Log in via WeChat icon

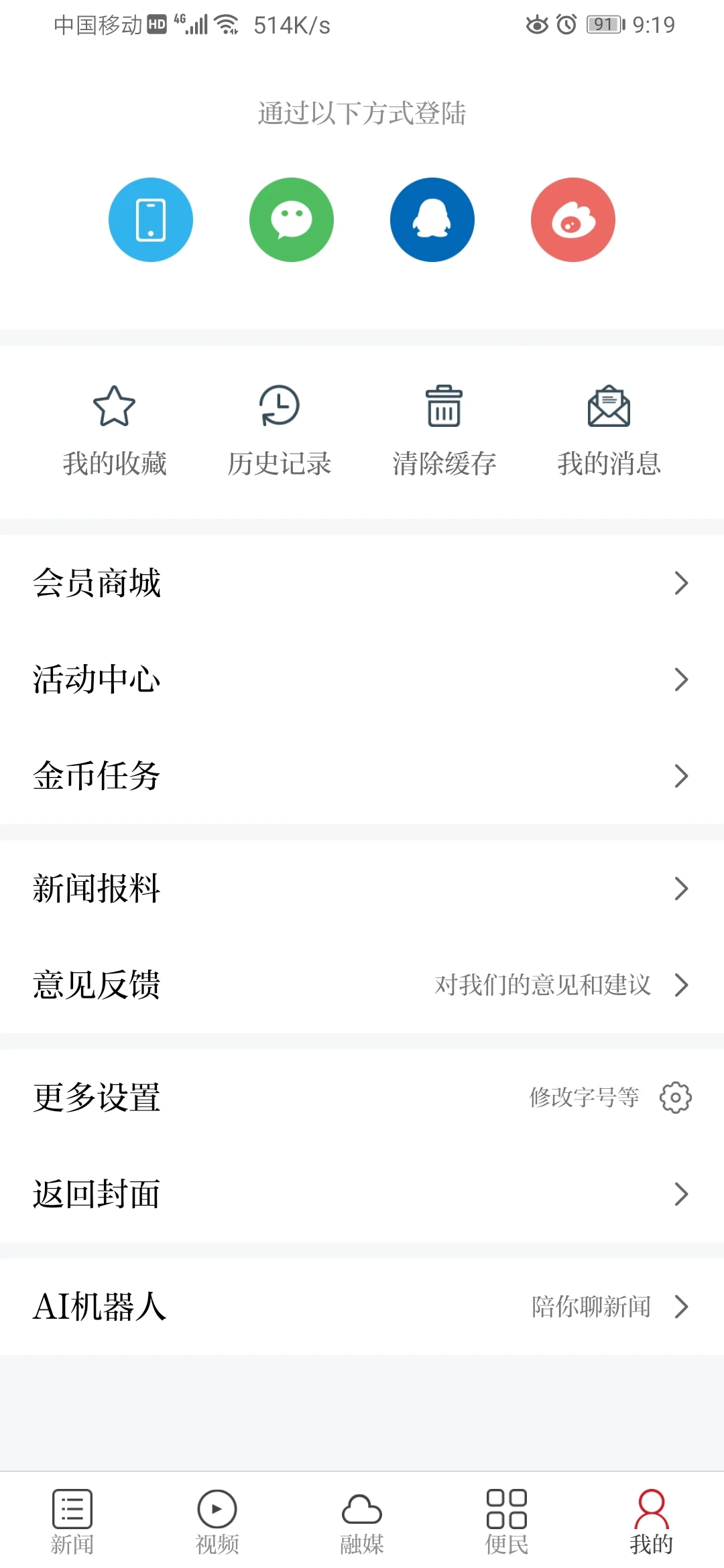(292, 219)
